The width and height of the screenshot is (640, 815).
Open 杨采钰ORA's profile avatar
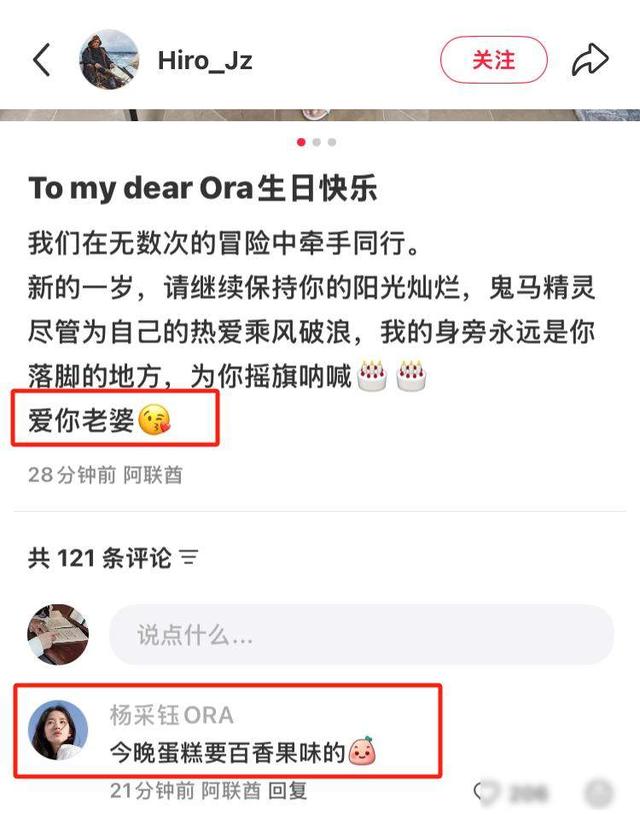tap(58, 730)
